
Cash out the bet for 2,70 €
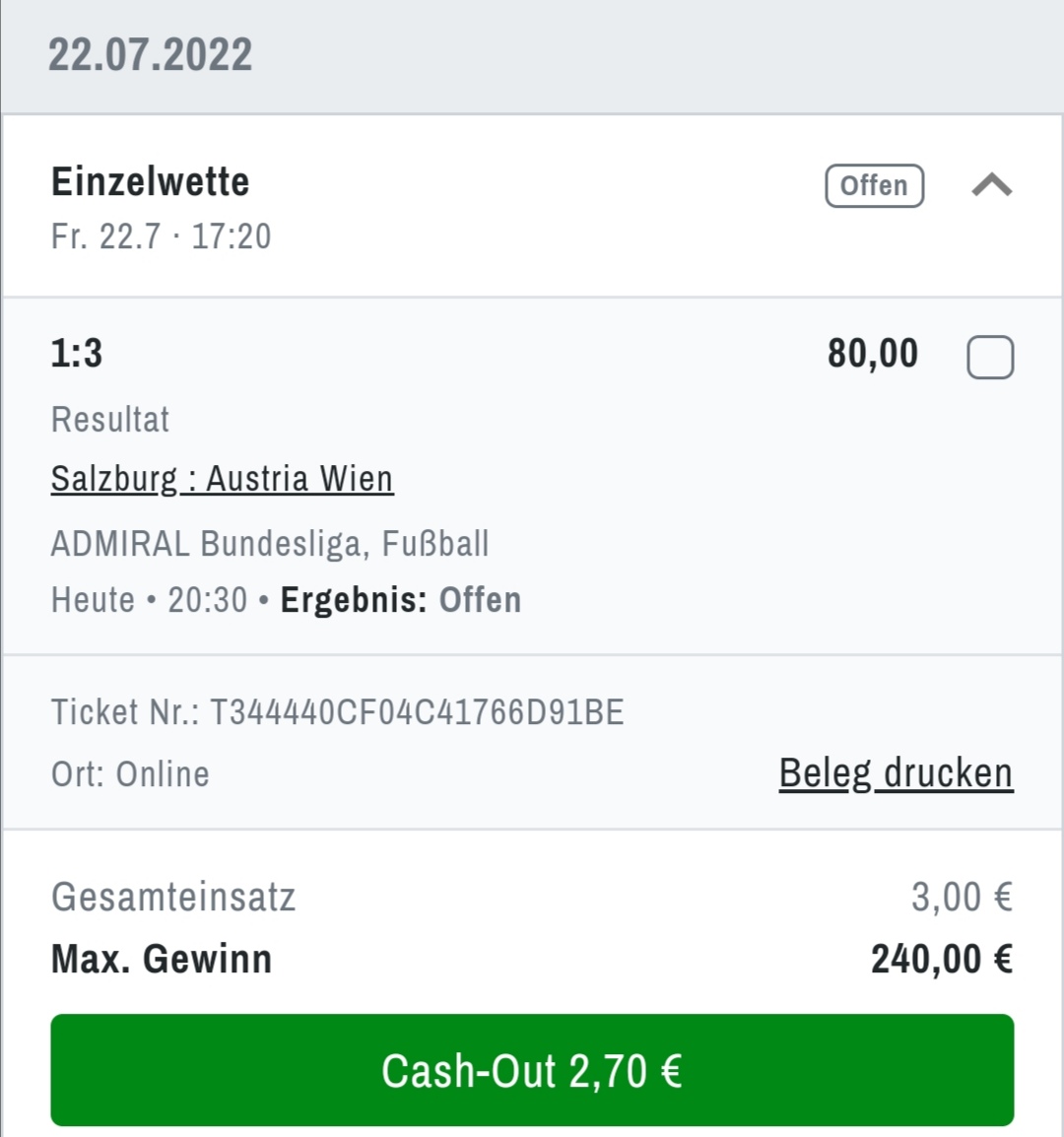pos(532,1070)
